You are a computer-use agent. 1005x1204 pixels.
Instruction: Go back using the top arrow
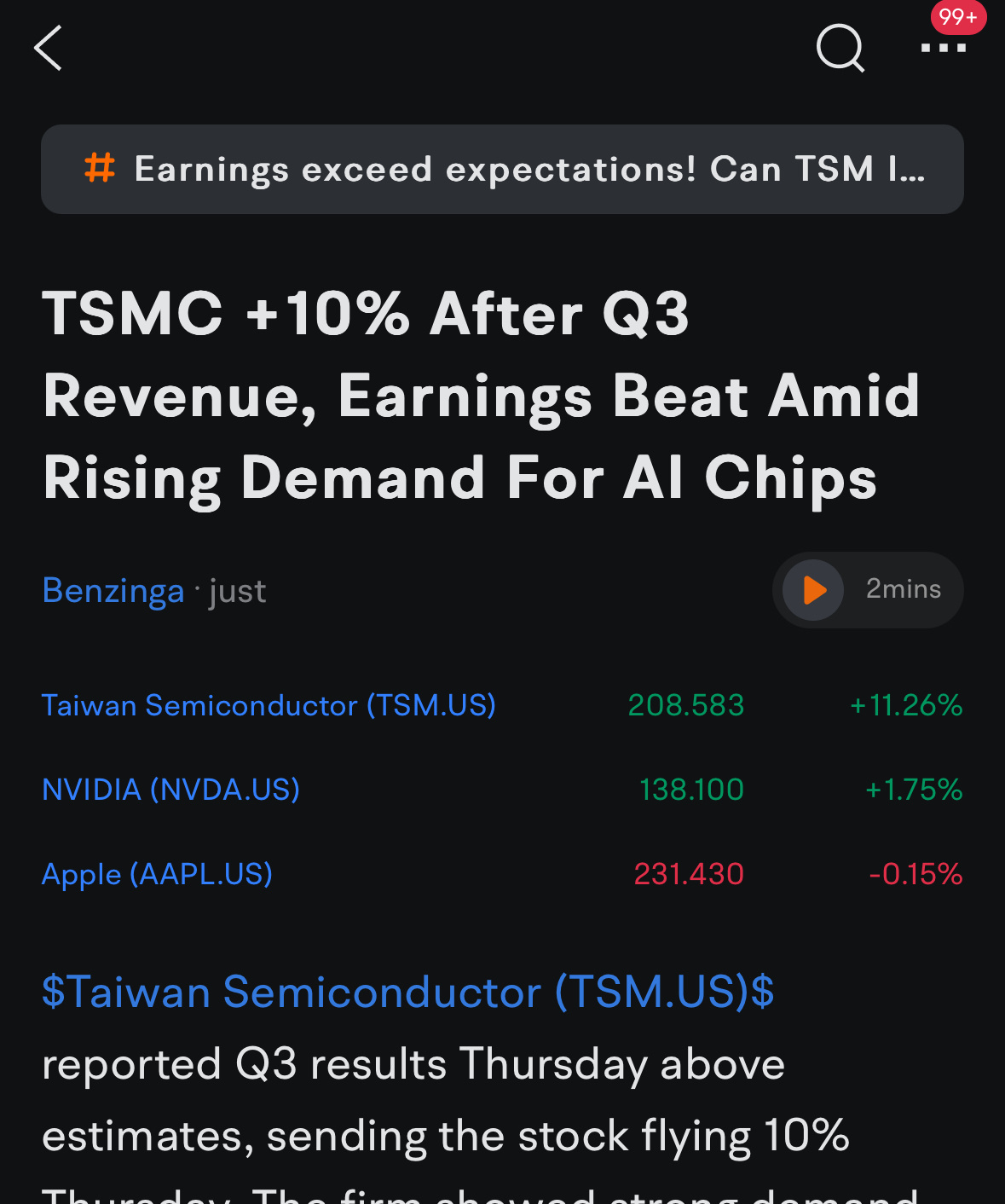(x=48, y=48)
